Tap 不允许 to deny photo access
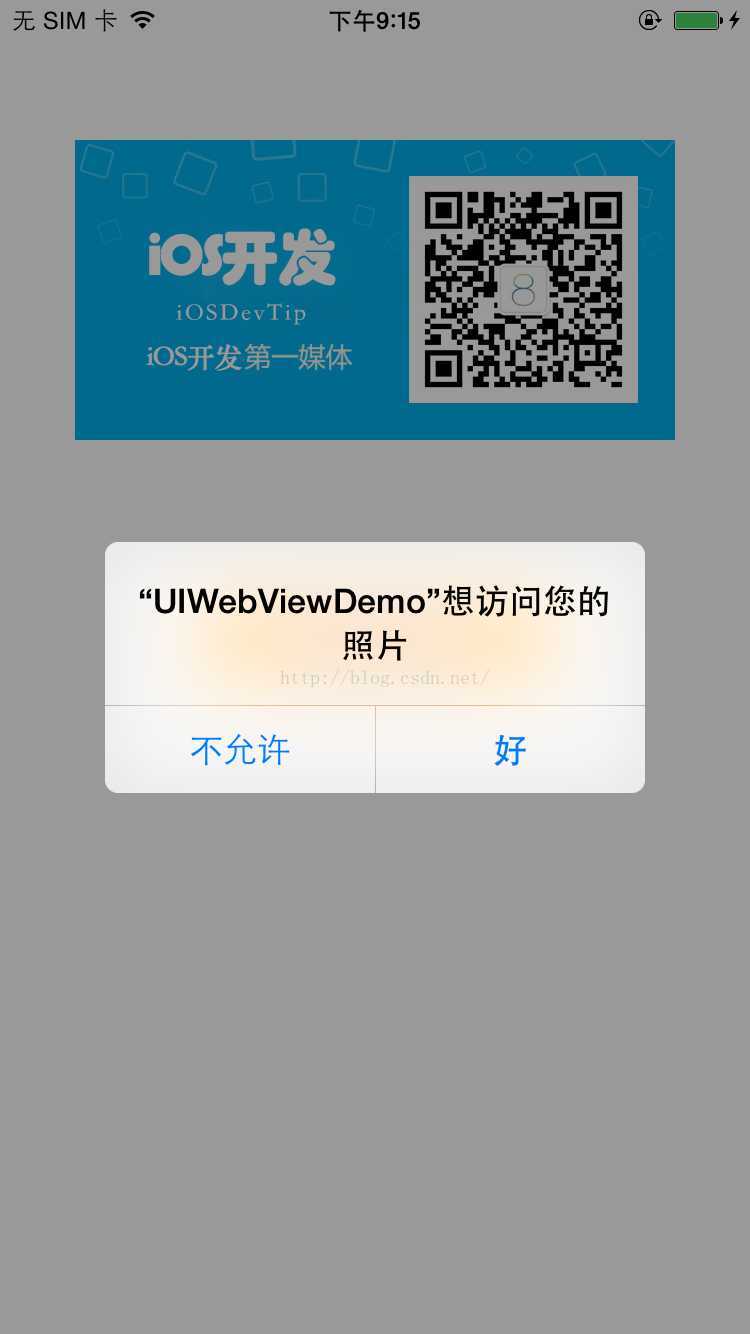 tap(240, 750)
